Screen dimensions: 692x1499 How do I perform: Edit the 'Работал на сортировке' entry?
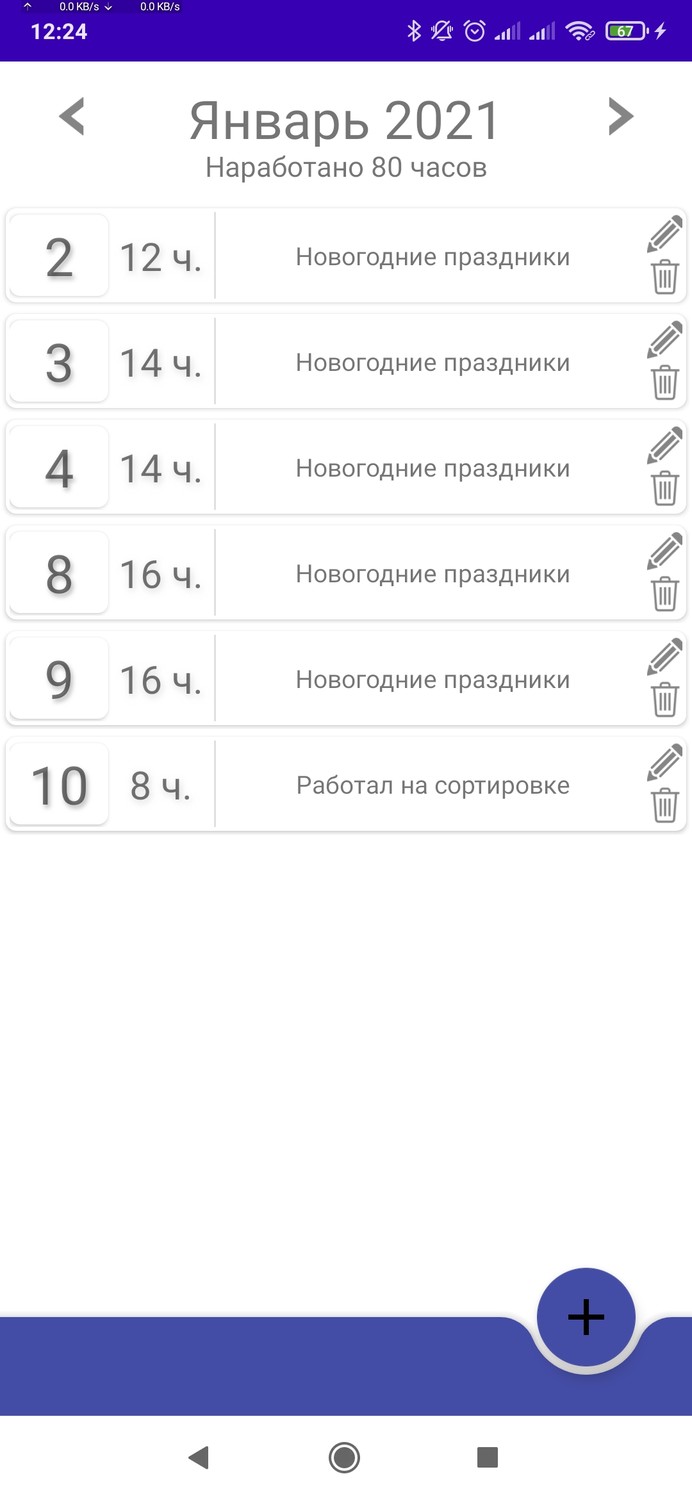(x=664, y=764)
